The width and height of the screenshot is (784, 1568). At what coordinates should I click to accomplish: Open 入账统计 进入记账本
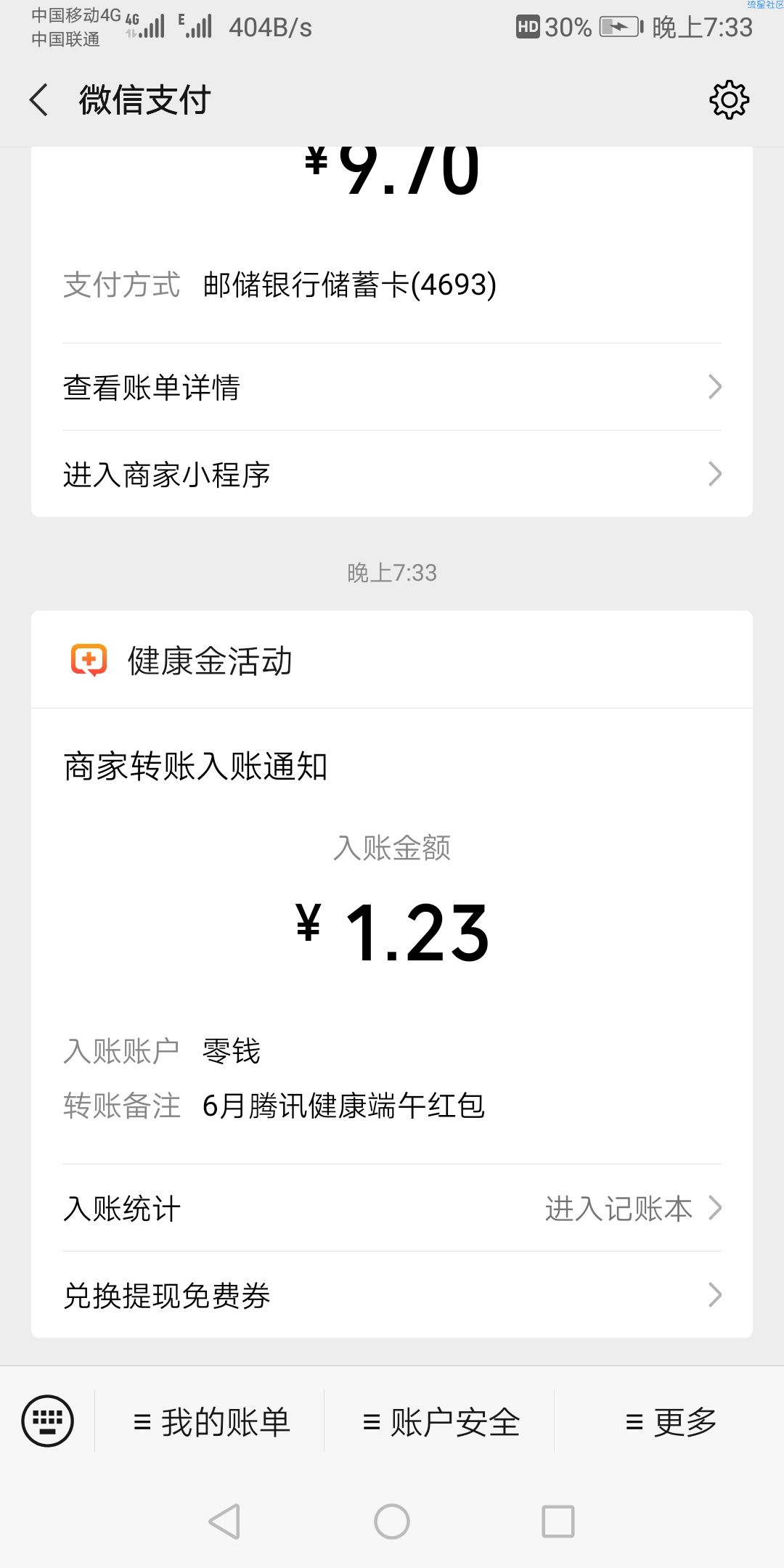click(x=392, y=1208)
